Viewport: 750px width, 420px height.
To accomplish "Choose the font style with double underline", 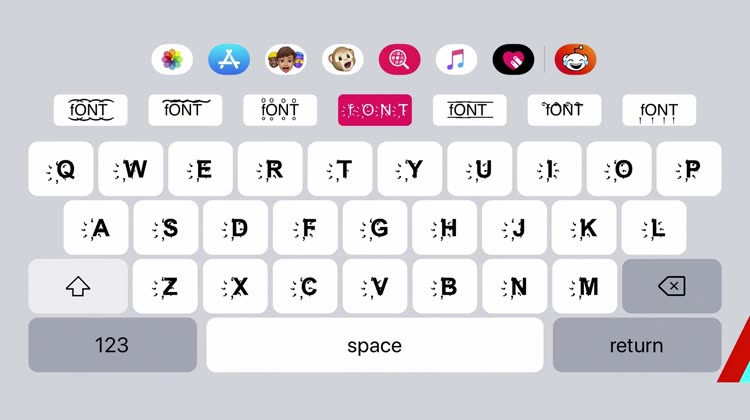I will pyautogui.click(x=469, y=110).
